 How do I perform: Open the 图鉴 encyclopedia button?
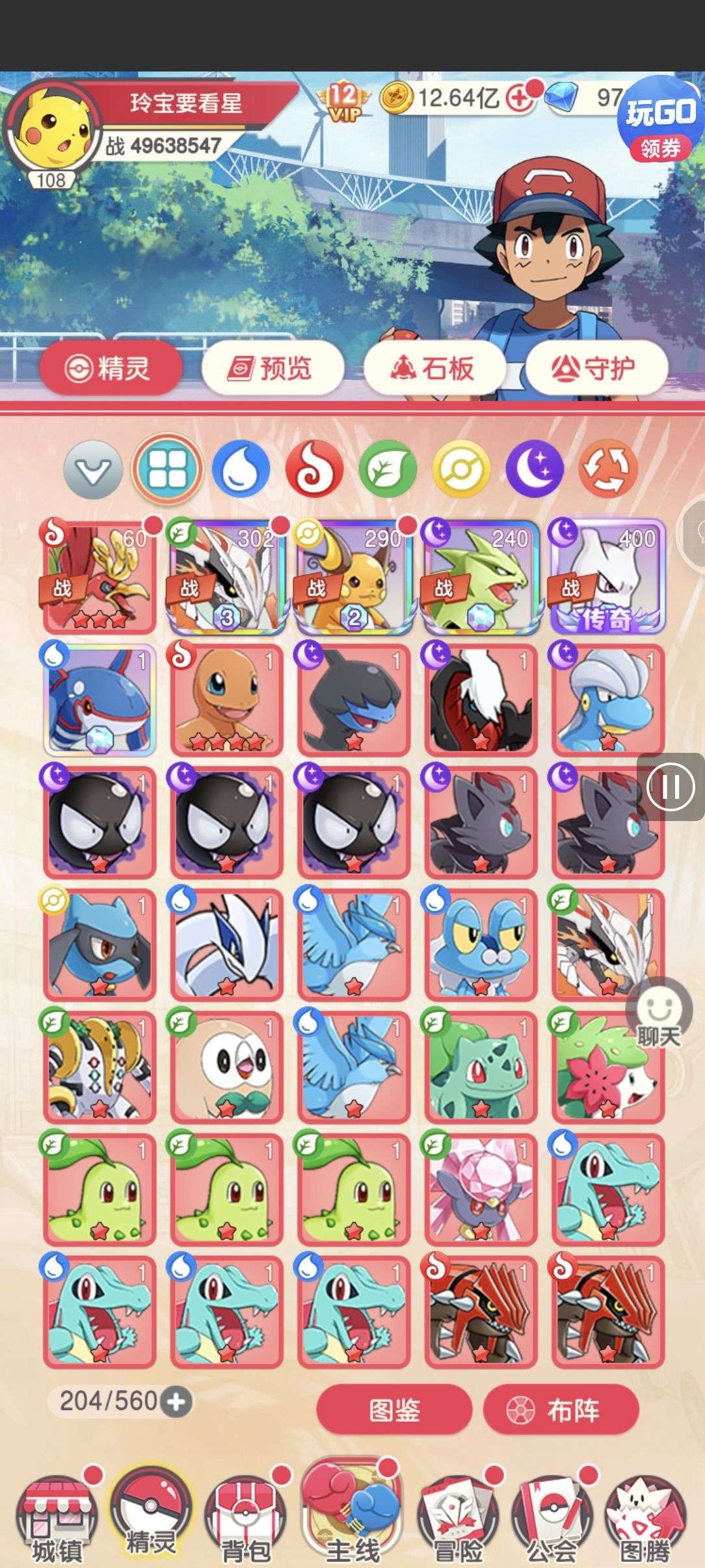pos(394,1409)
